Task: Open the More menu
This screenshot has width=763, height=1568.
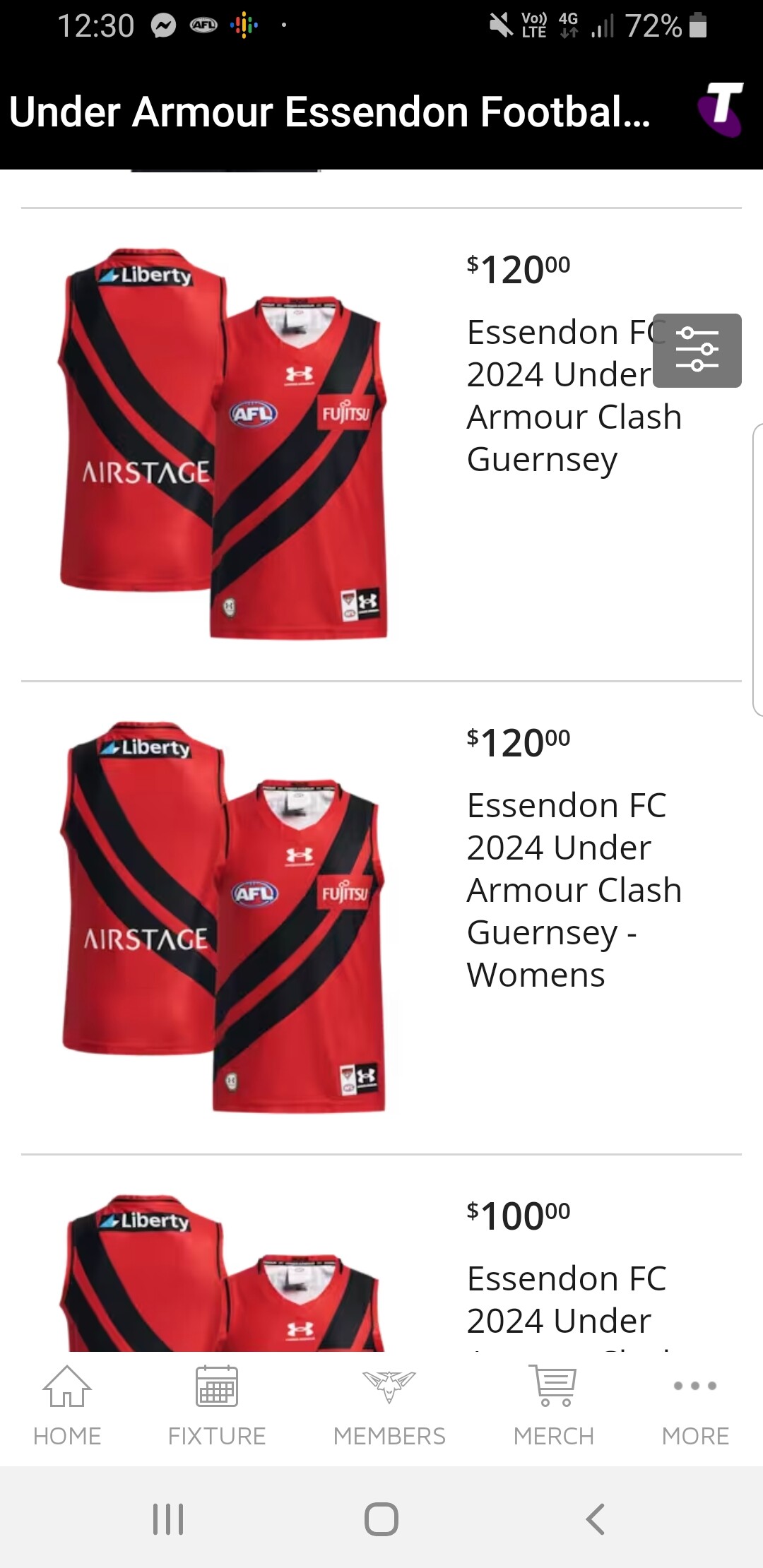Action: click(695, 1406)
